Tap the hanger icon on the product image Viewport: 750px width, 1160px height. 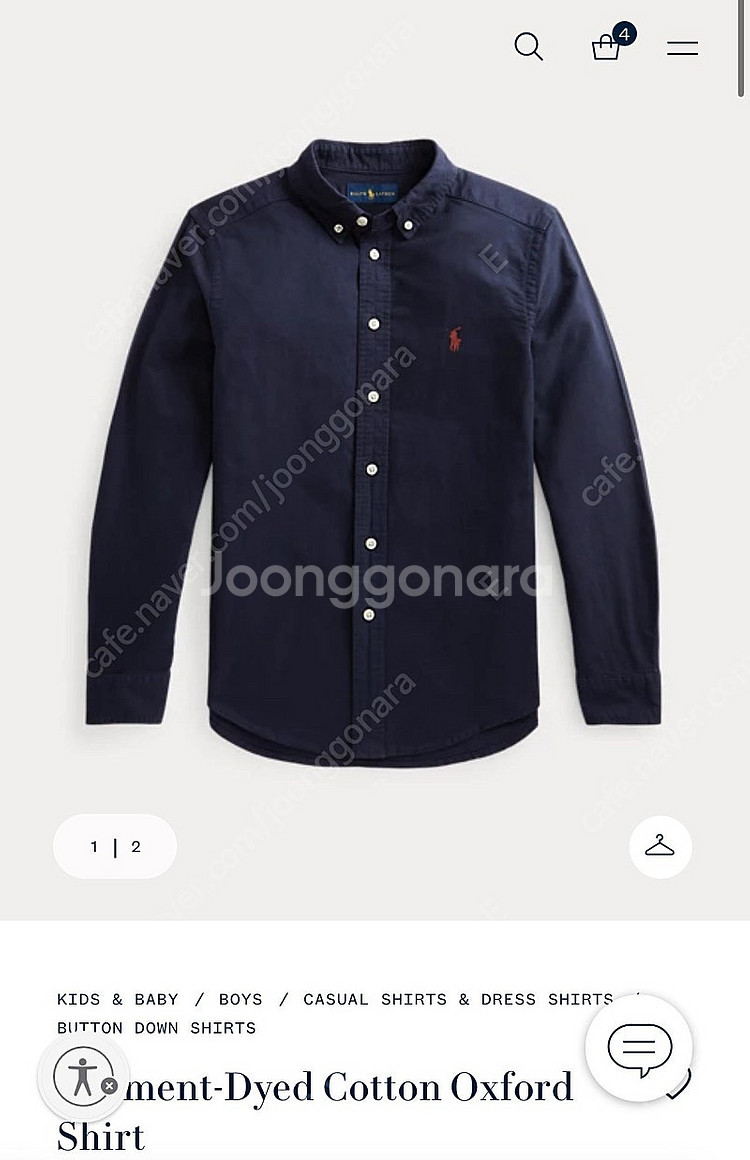coord(660,847)
